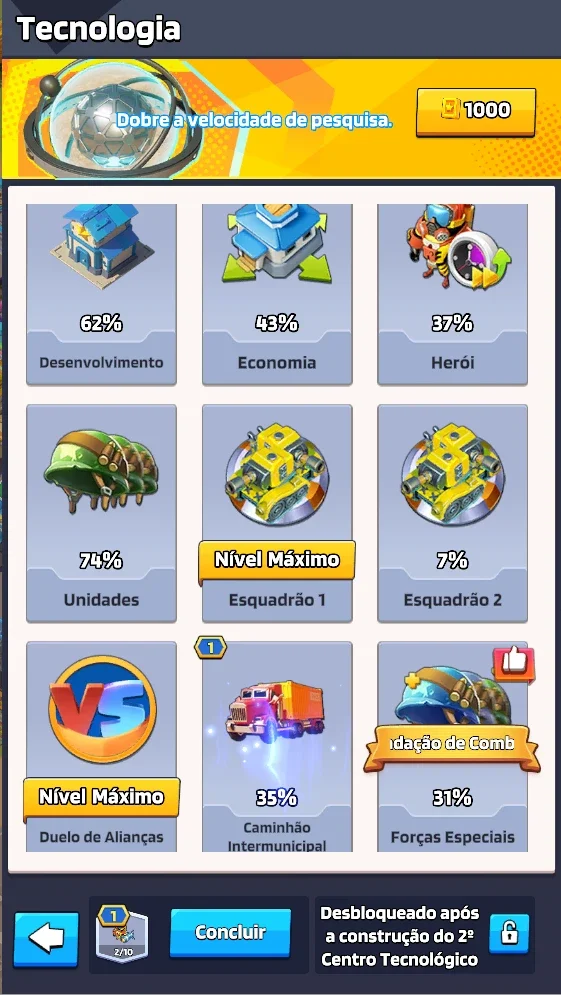Open the Caminhão Intermunicipal research card

277,746
